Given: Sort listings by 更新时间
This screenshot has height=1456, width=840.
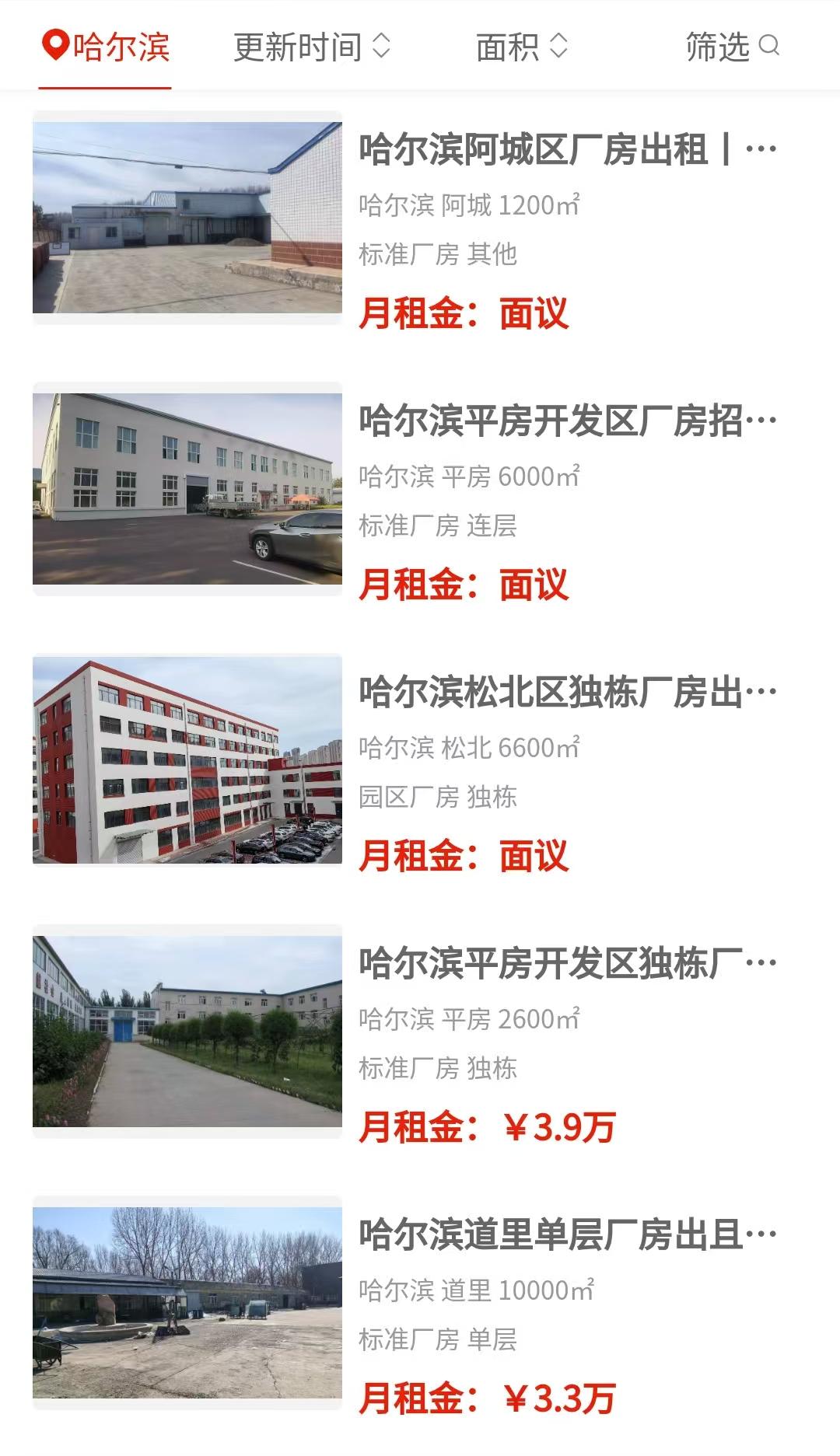Looking at the screenshot, I should [311, 47].
